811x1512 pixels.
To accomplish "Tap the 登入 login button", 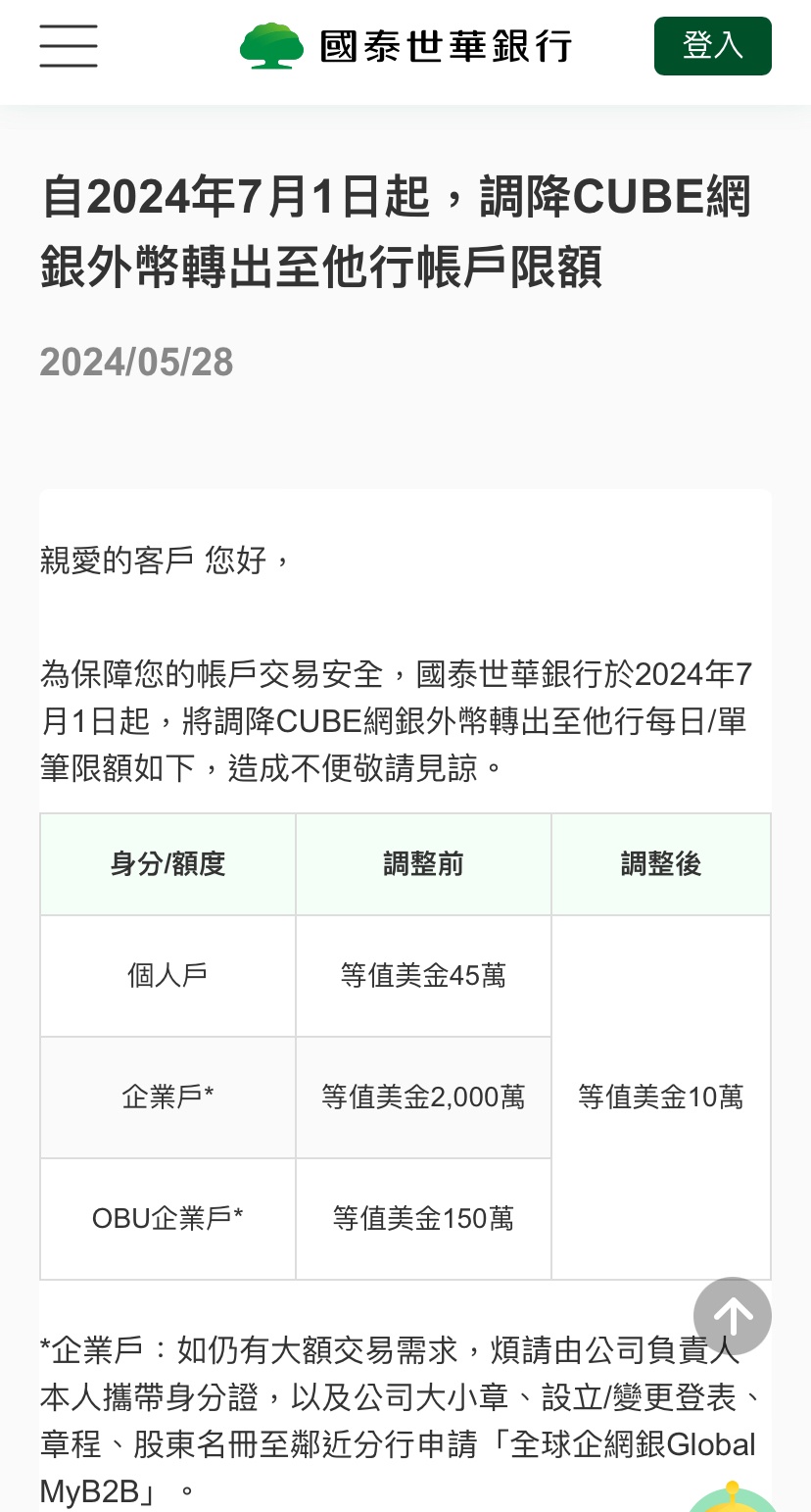I will click(x=713, y=46).
